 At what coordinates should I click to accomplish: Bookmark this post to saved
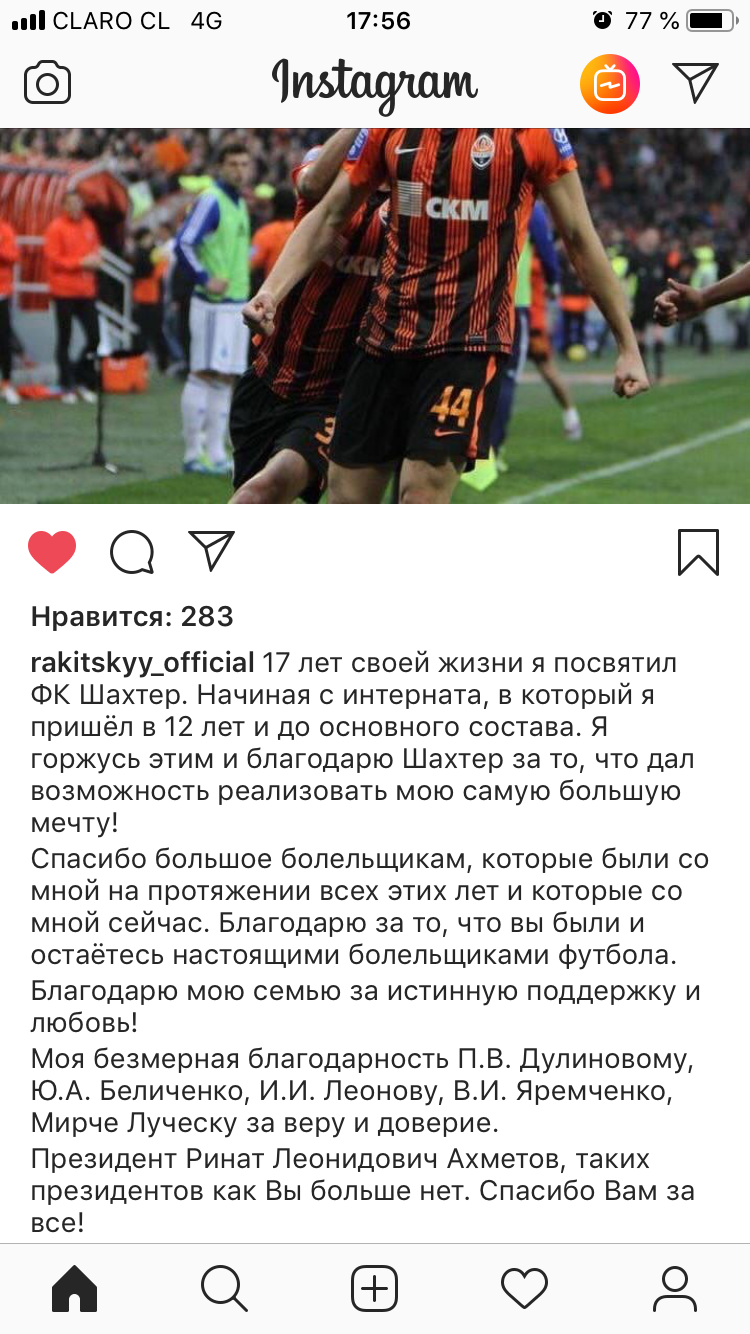click(698, 551)
